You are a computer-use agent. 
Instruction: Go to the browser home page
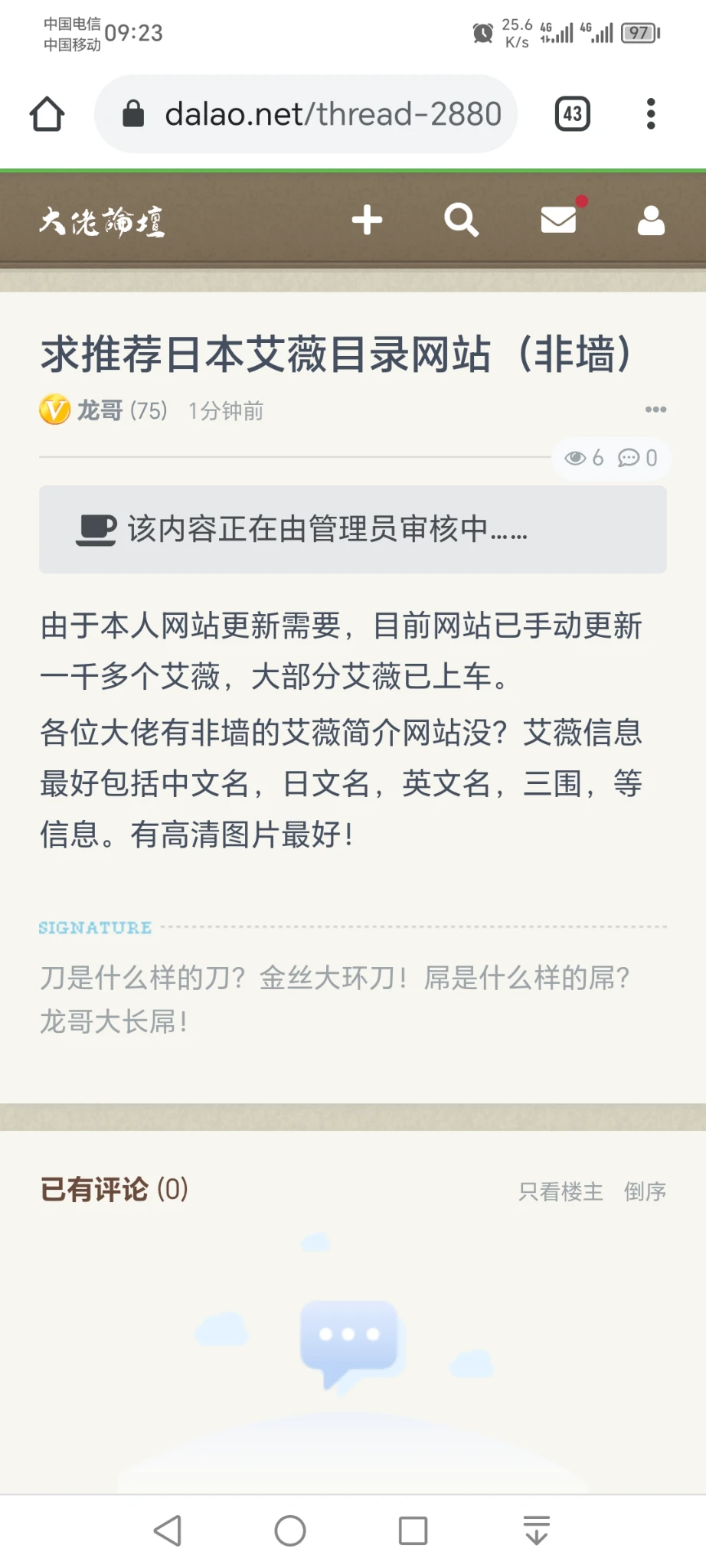click(47, 114)
